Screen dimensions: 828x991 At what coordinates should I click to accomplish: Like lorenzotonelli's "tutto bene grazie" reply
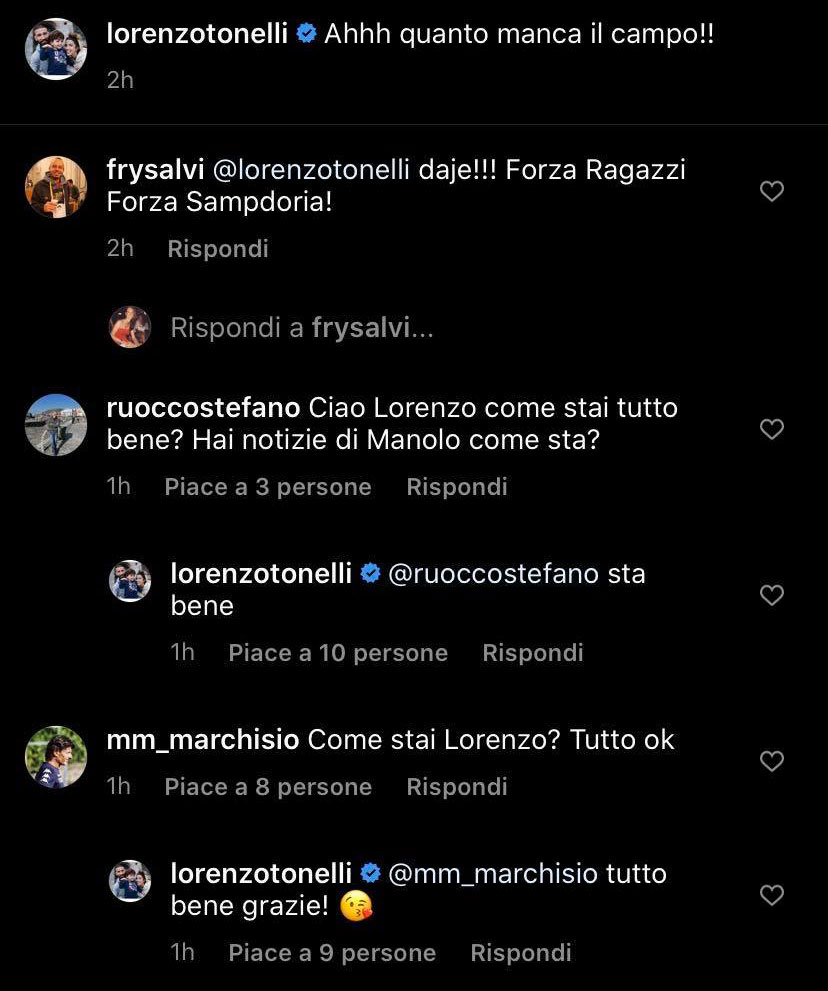click(771, 896)
